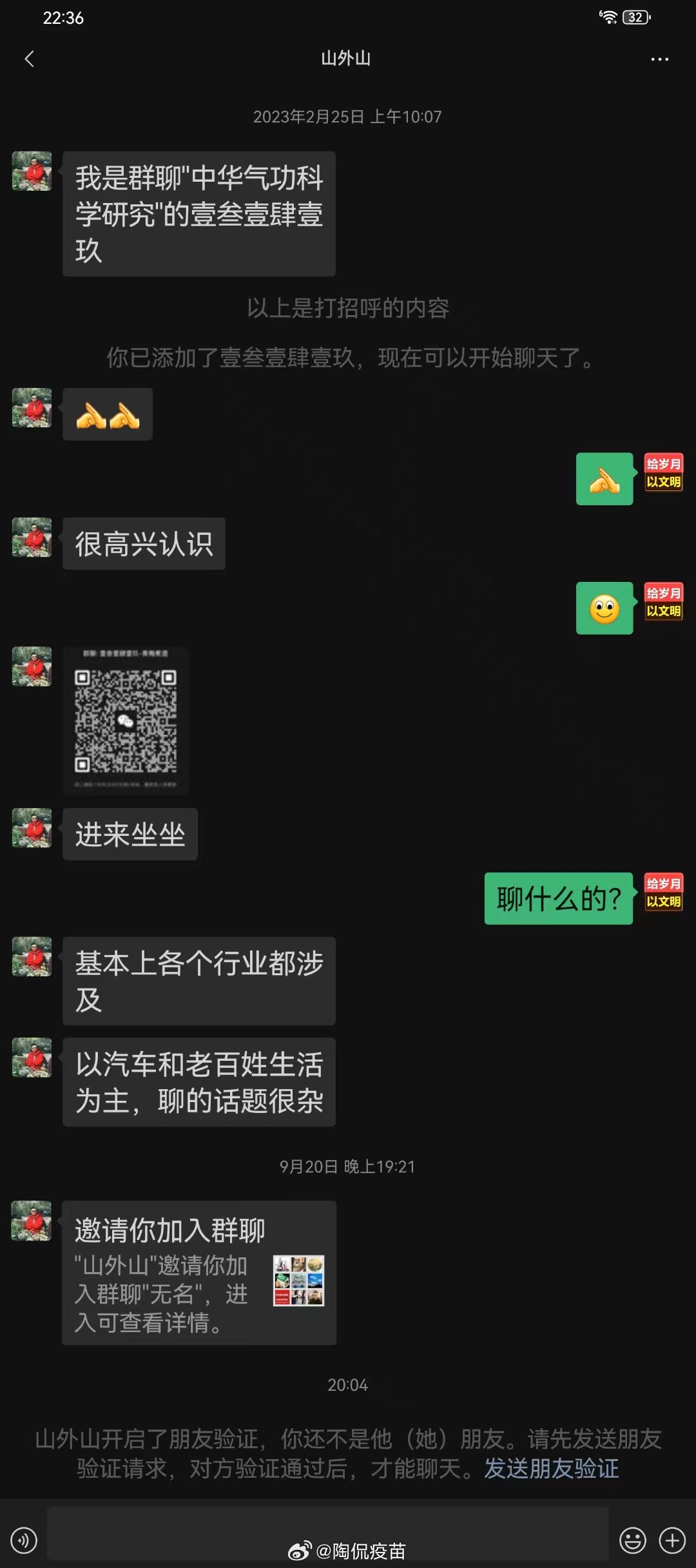Open the more options menu in chat
Viewport: 696px width, 1568px height.
[x=659, y=59]
